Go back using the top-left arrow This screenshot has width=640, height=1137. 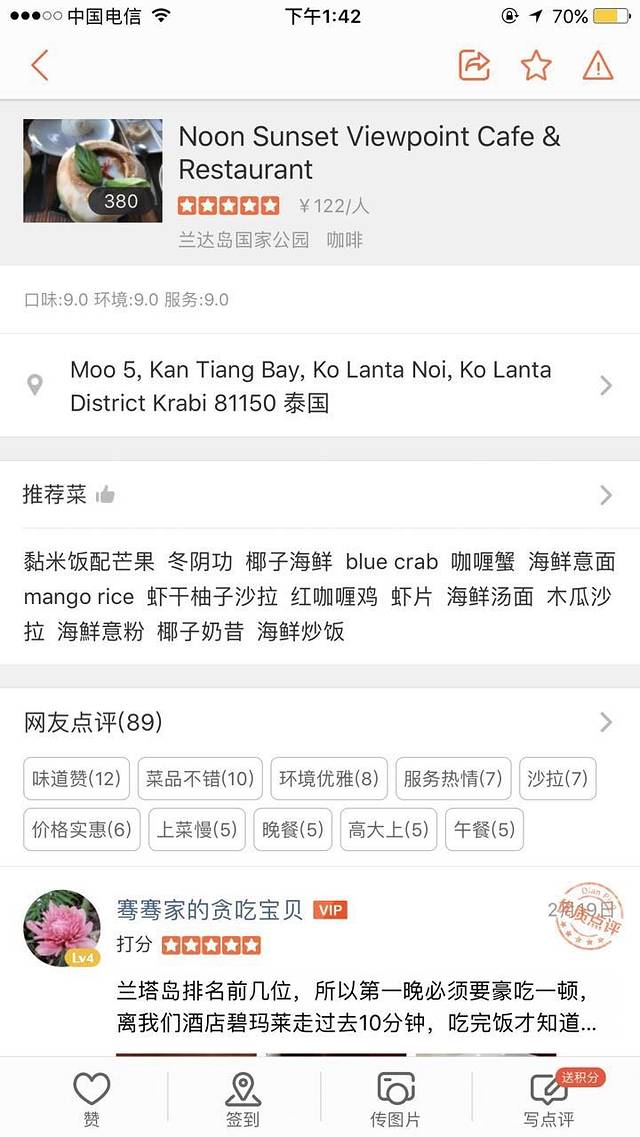point(39,66)
